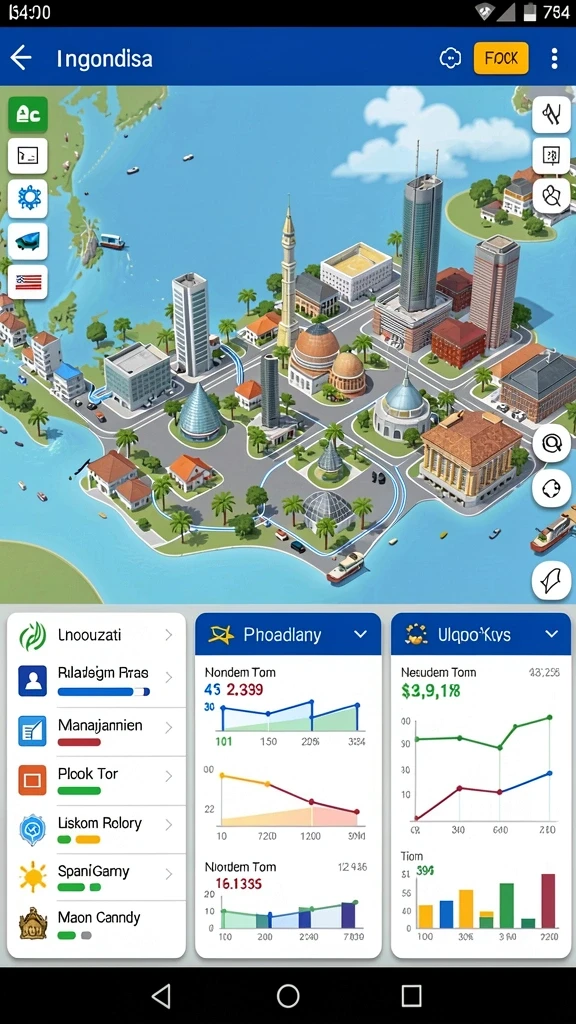Tap the bottom-right feather icon on the map
Image resolution: width=576 pixels, height=1024 pixels.
pyautogui.click(x=551, y=579)
